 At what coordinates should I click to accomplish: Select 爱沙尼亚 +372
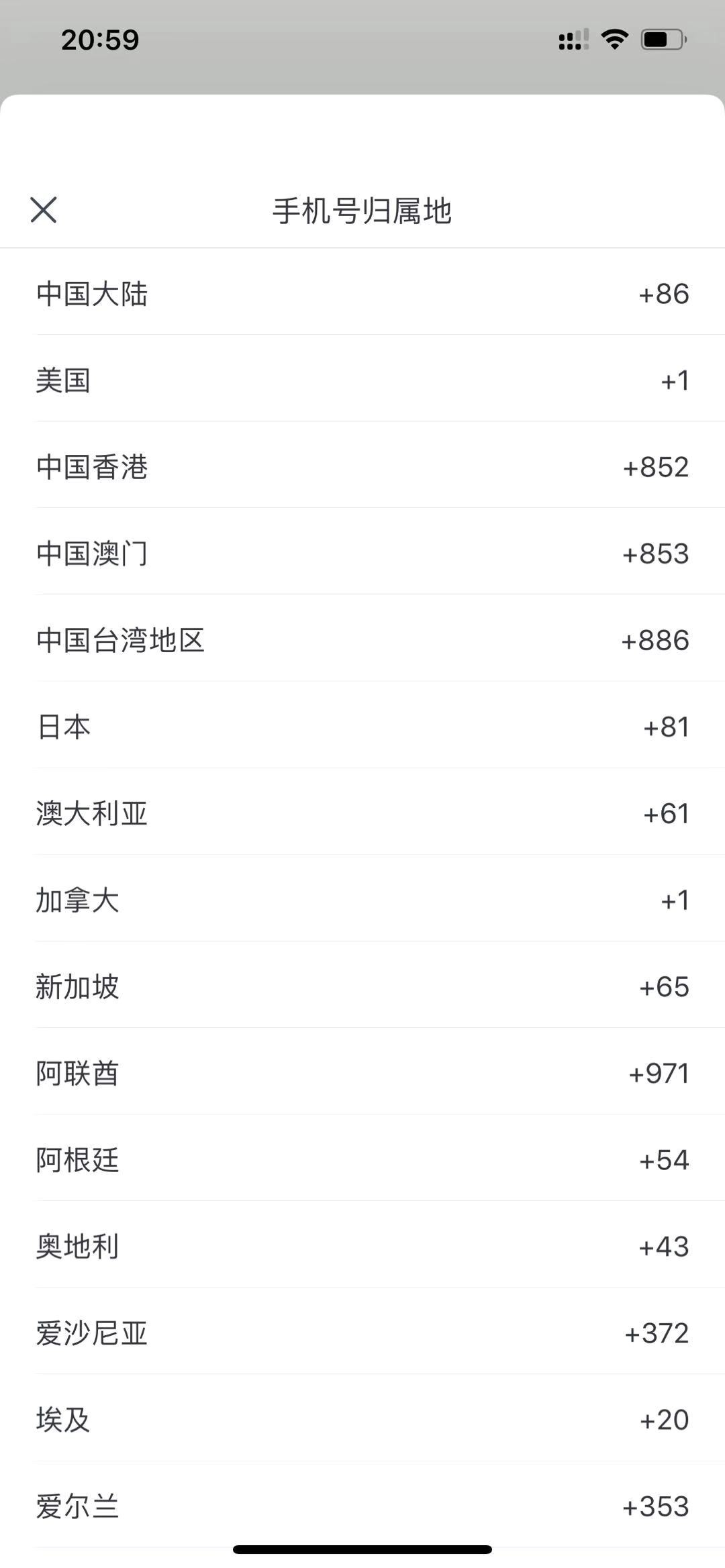[362, 1332]
